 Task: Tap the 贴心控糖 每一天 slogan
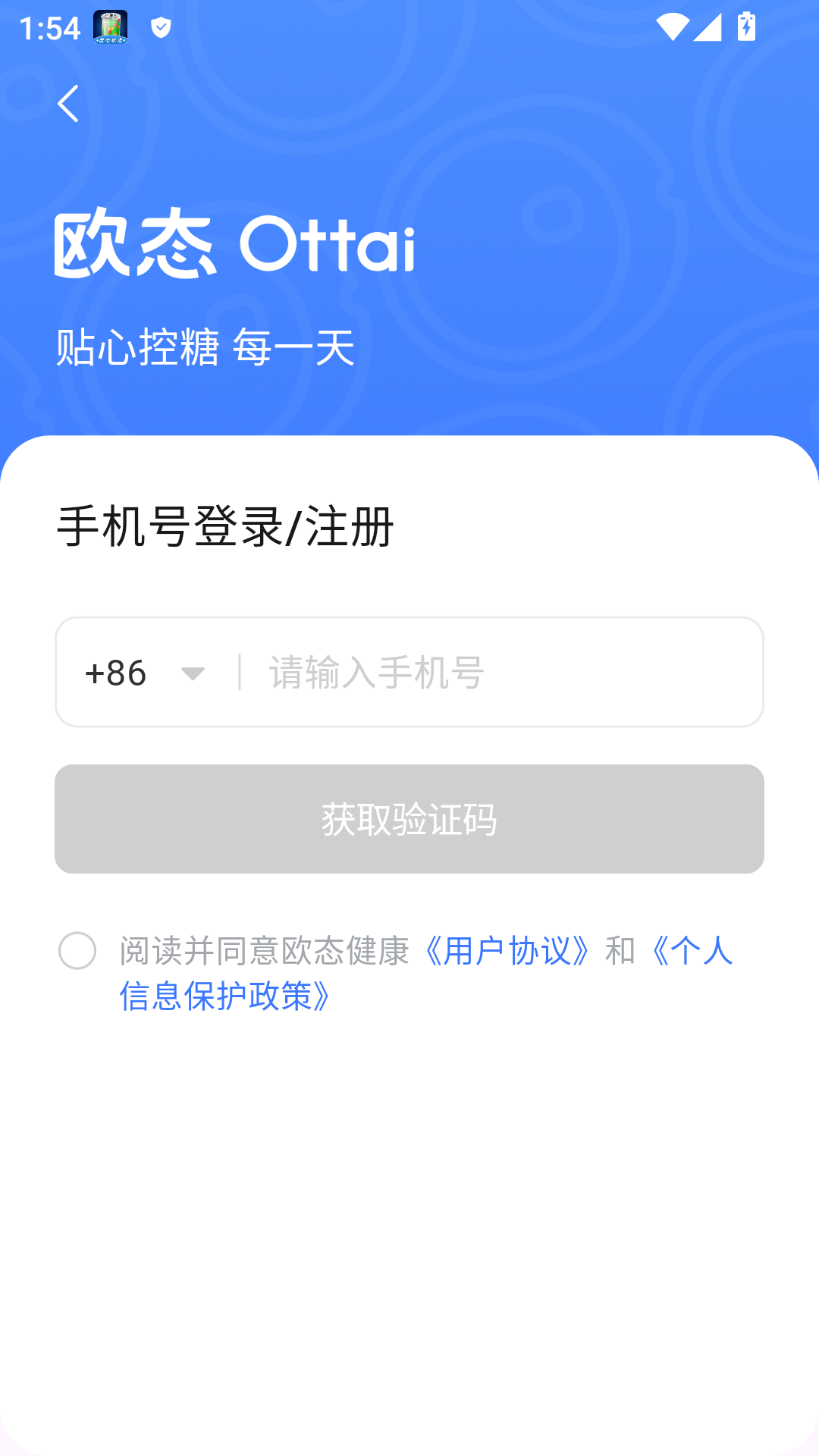click(205, 347)
